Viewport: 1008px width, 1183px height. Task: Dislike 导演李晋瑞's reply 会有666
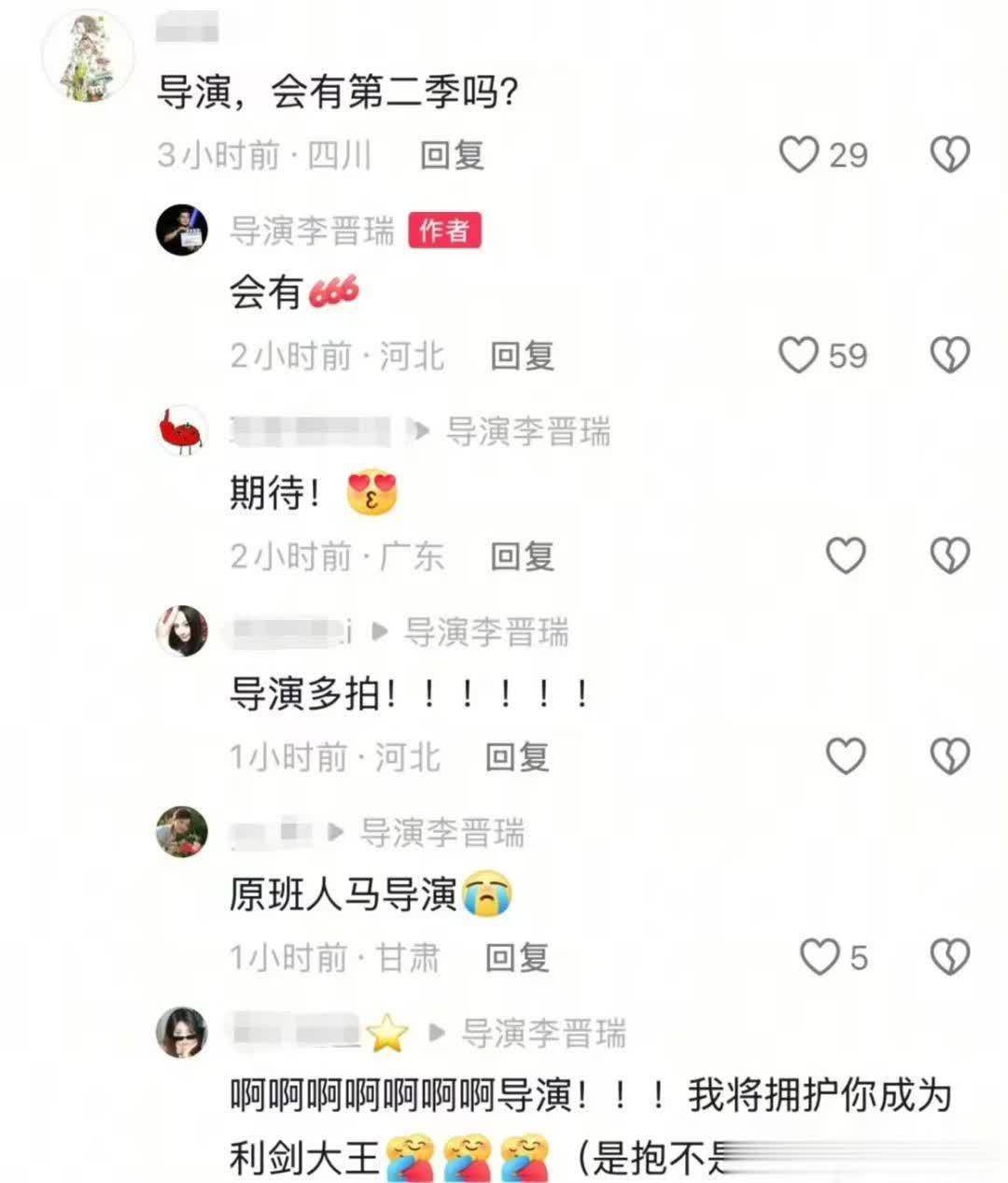(950, 356)
